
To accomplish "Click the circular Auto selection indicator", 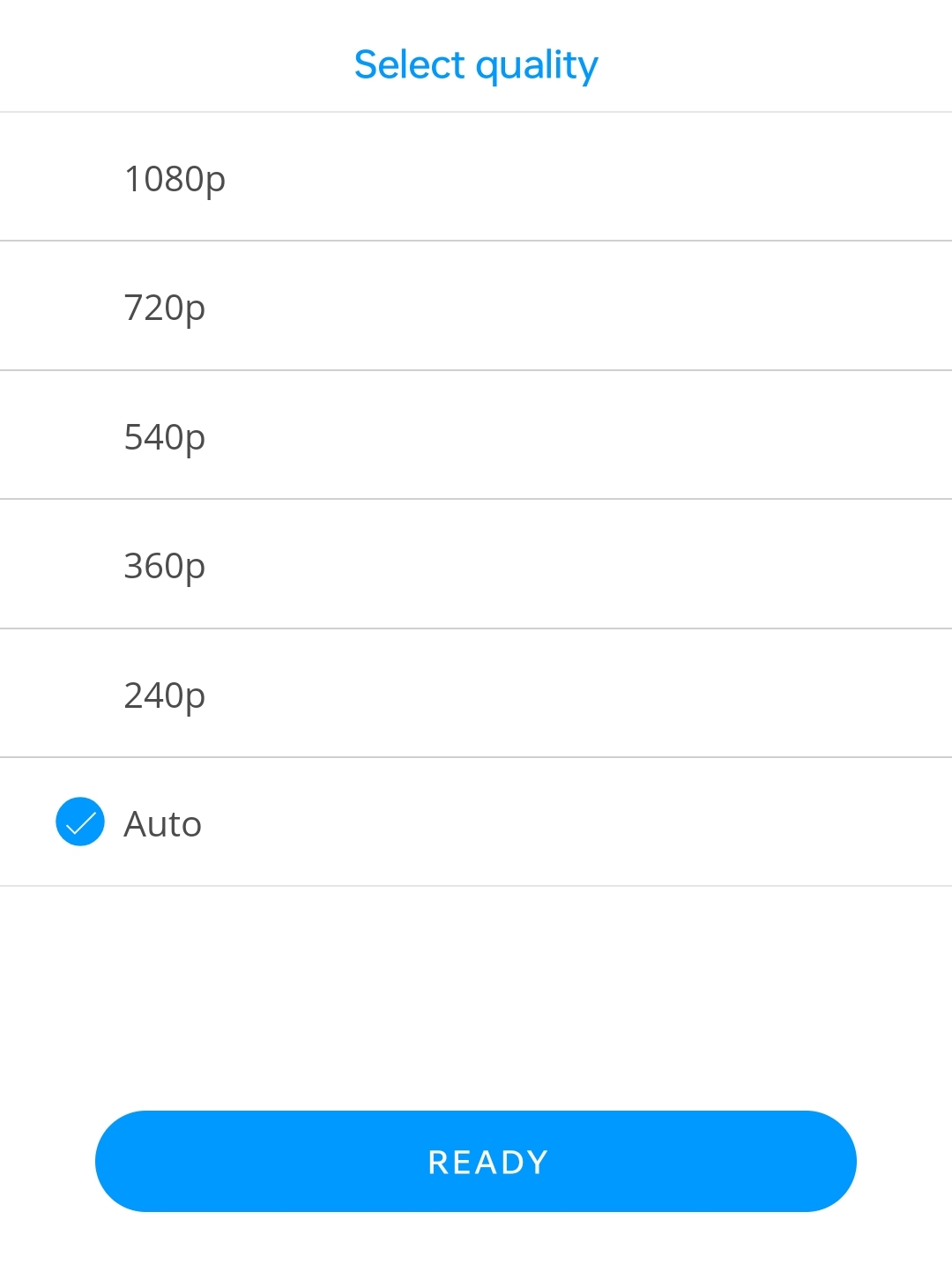I will click(79, 822).
